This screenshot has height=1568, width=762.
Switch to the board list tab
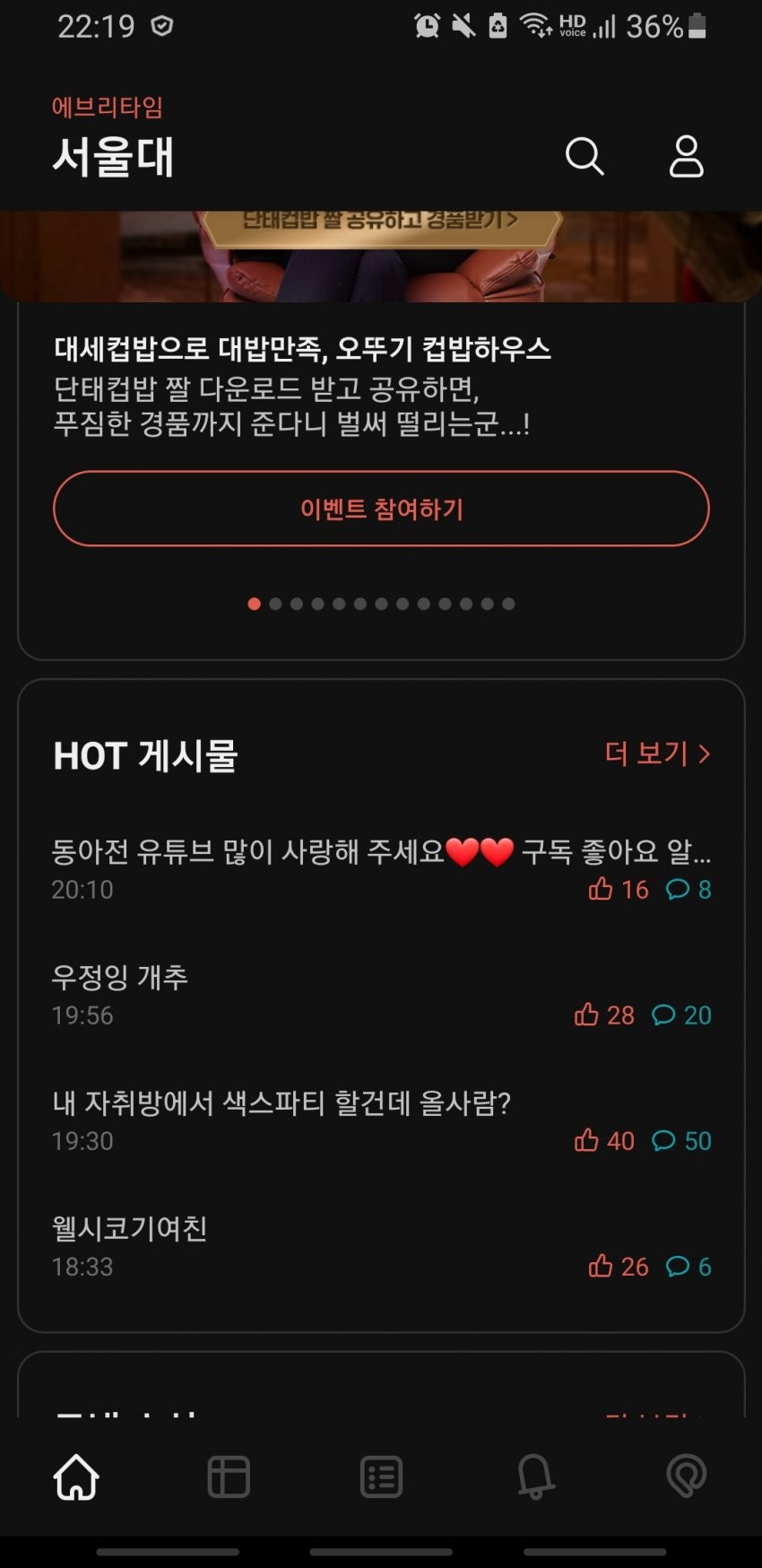click(381, 1476)
